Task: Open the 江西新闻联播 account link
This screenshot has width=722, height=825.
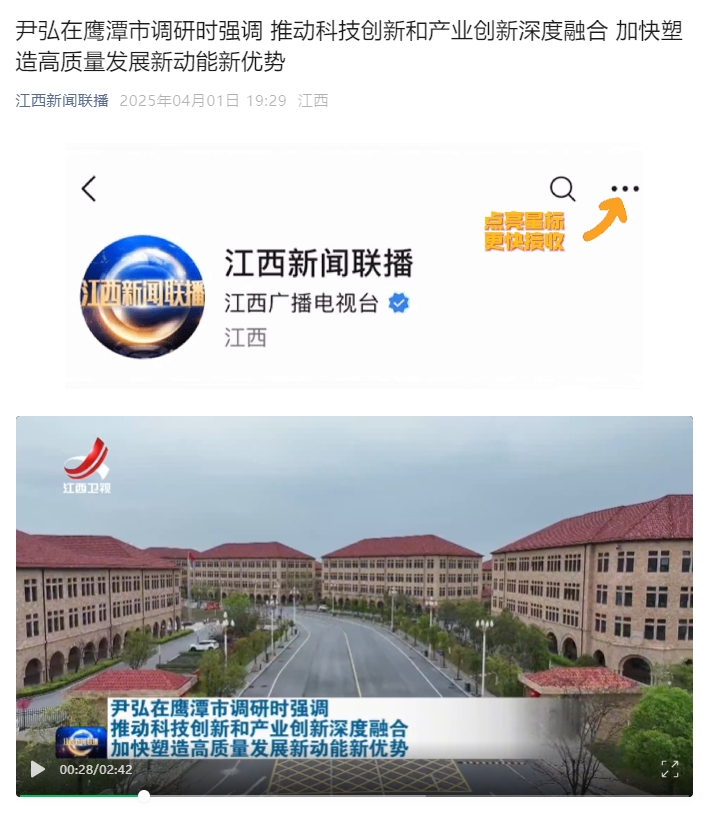Action: coord(62,101)
